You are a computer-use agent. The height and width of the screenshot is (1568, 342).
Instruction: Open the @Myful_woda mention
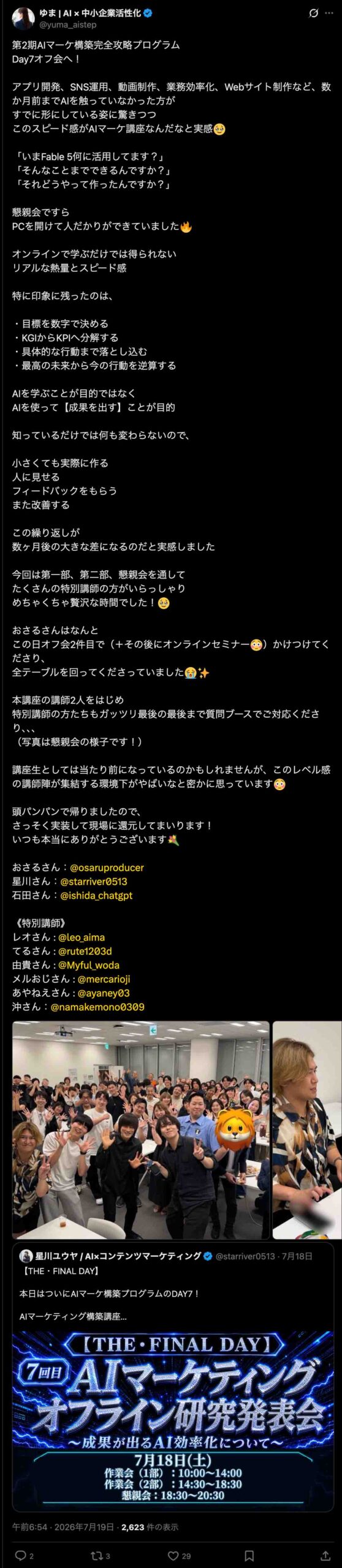click(89, 965)
